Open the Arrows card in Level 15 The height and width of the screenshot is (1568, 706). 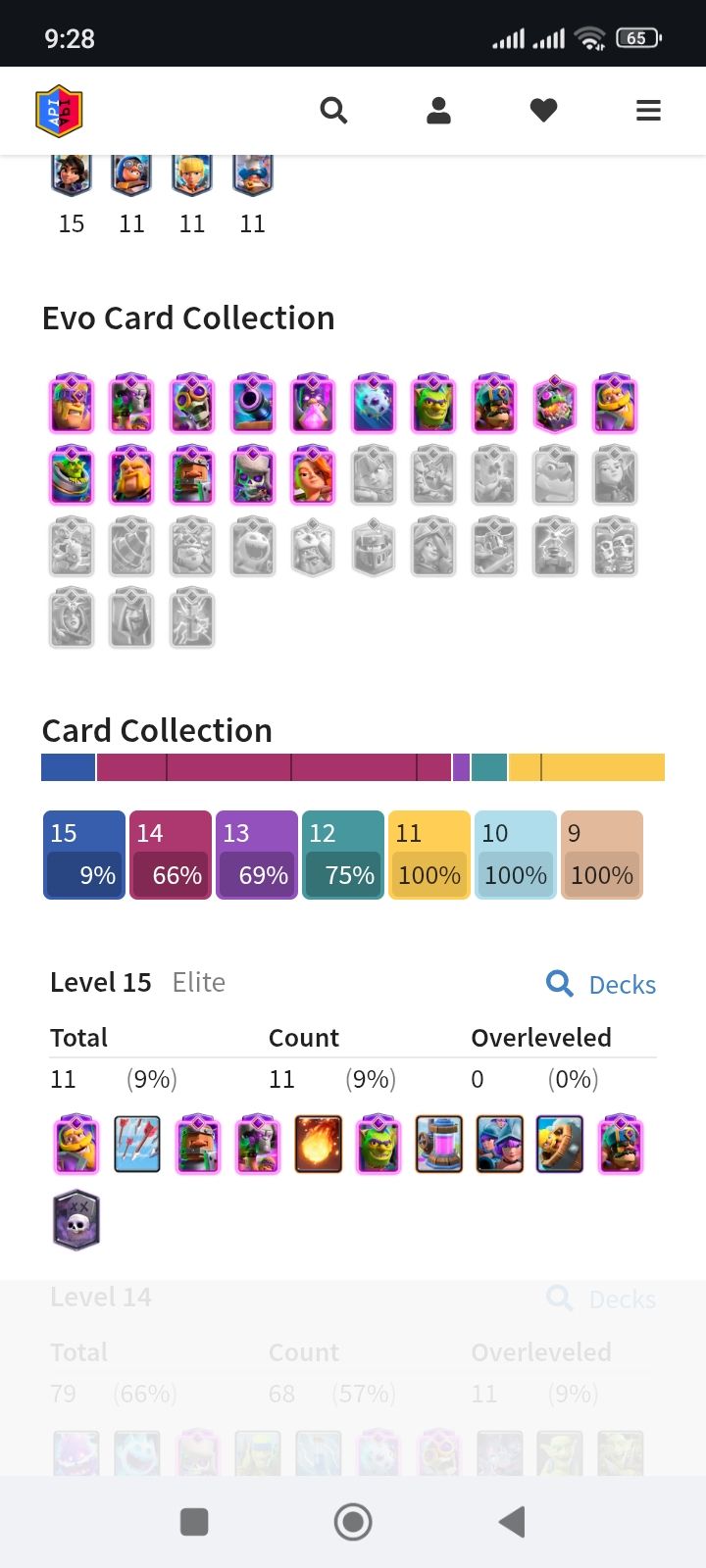(137, 1144)
